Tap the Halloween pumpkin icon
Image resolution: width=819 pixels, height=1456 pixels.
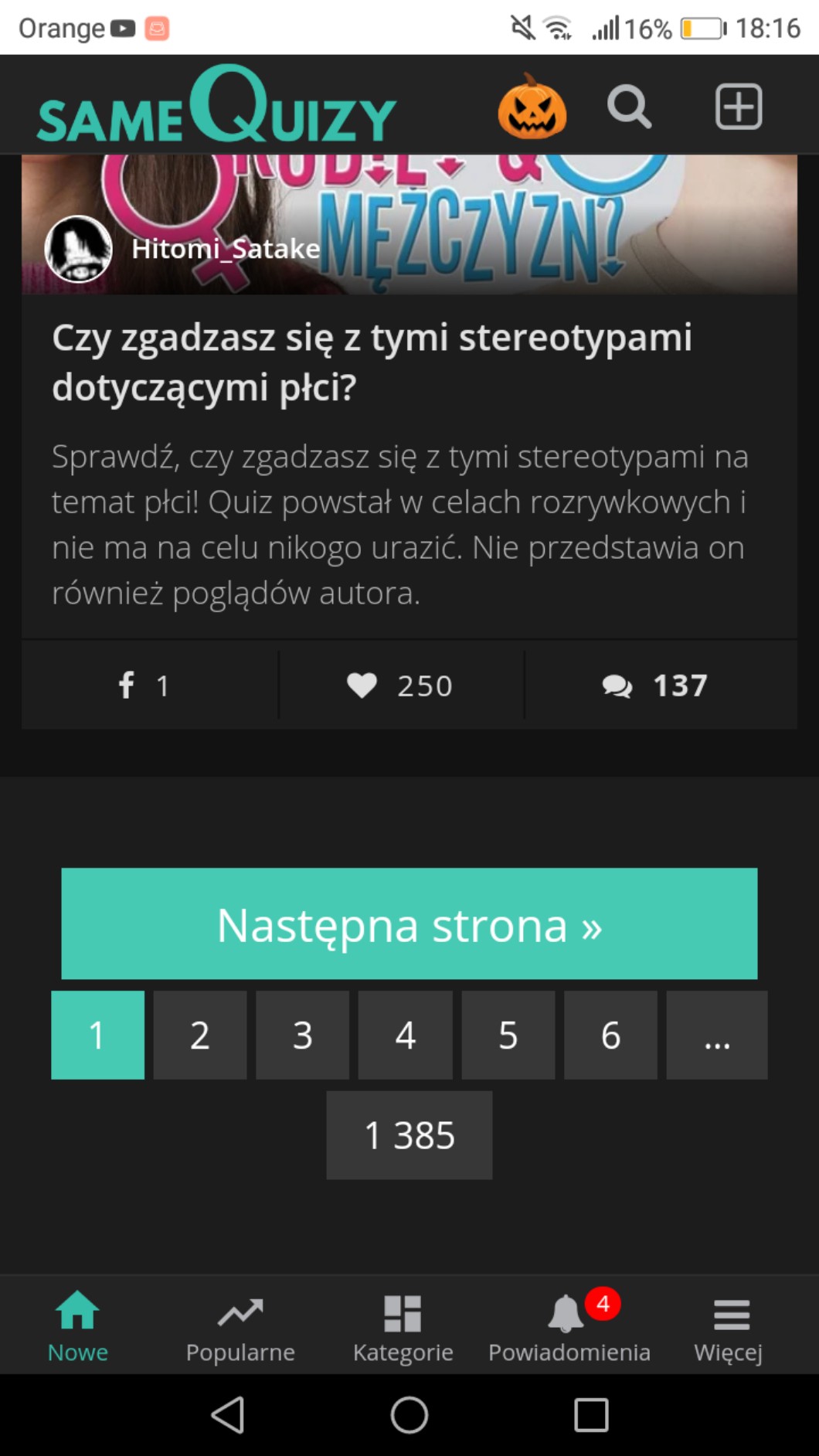pos(532,107)
